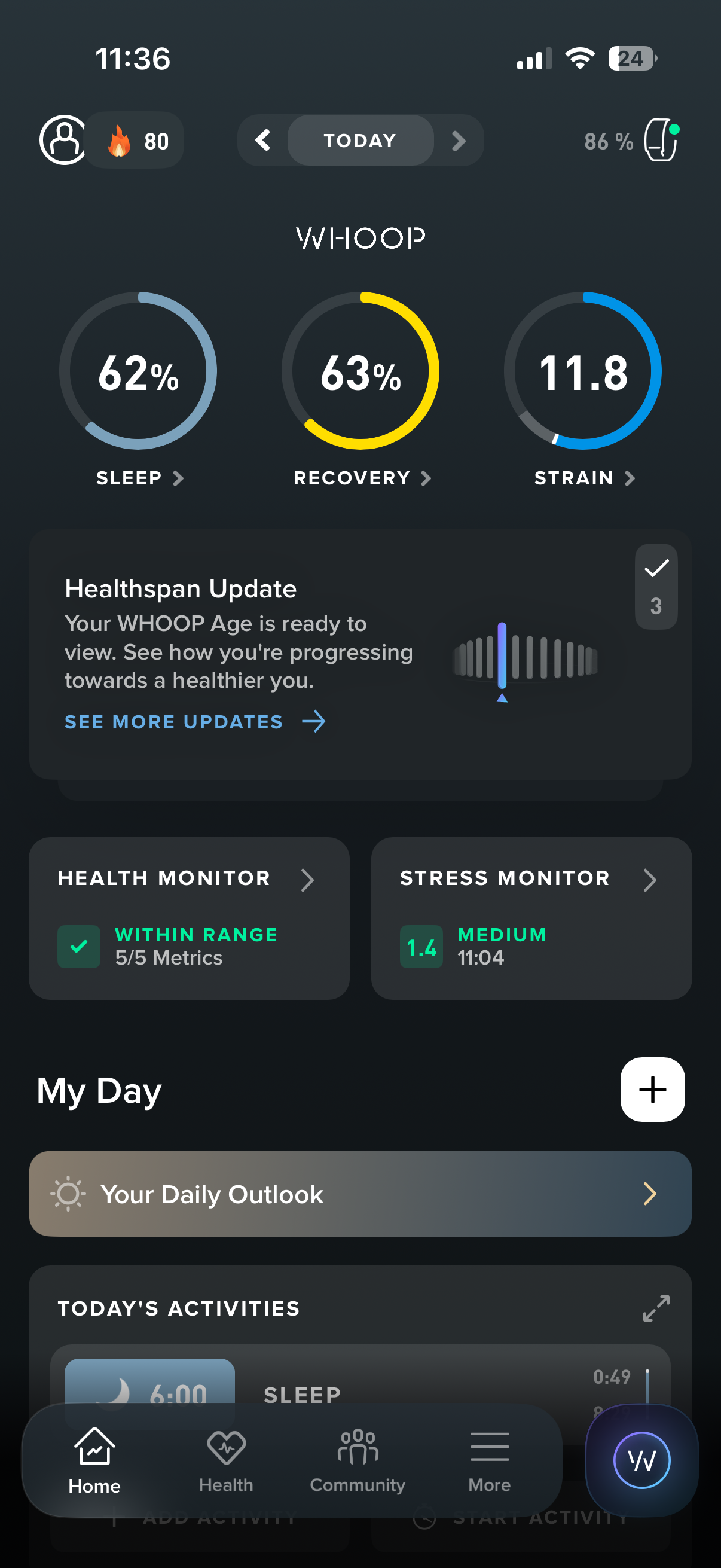This screenshot has width=721, height=1568.
Task: Open the Health Monitor card
Action: point(188,918)
